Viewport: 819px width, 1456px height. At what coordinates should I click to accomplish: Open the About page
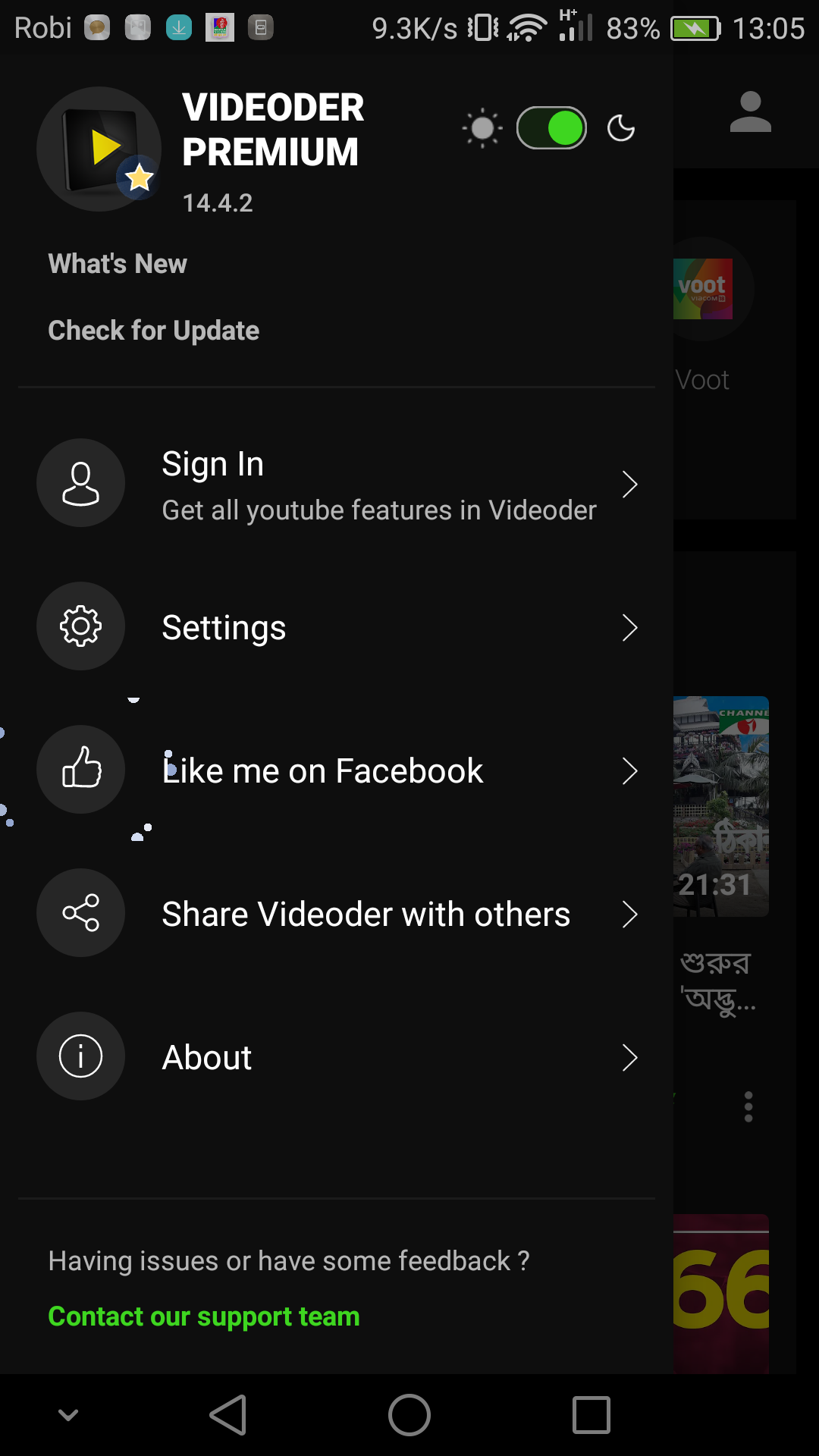point(337,1057)
